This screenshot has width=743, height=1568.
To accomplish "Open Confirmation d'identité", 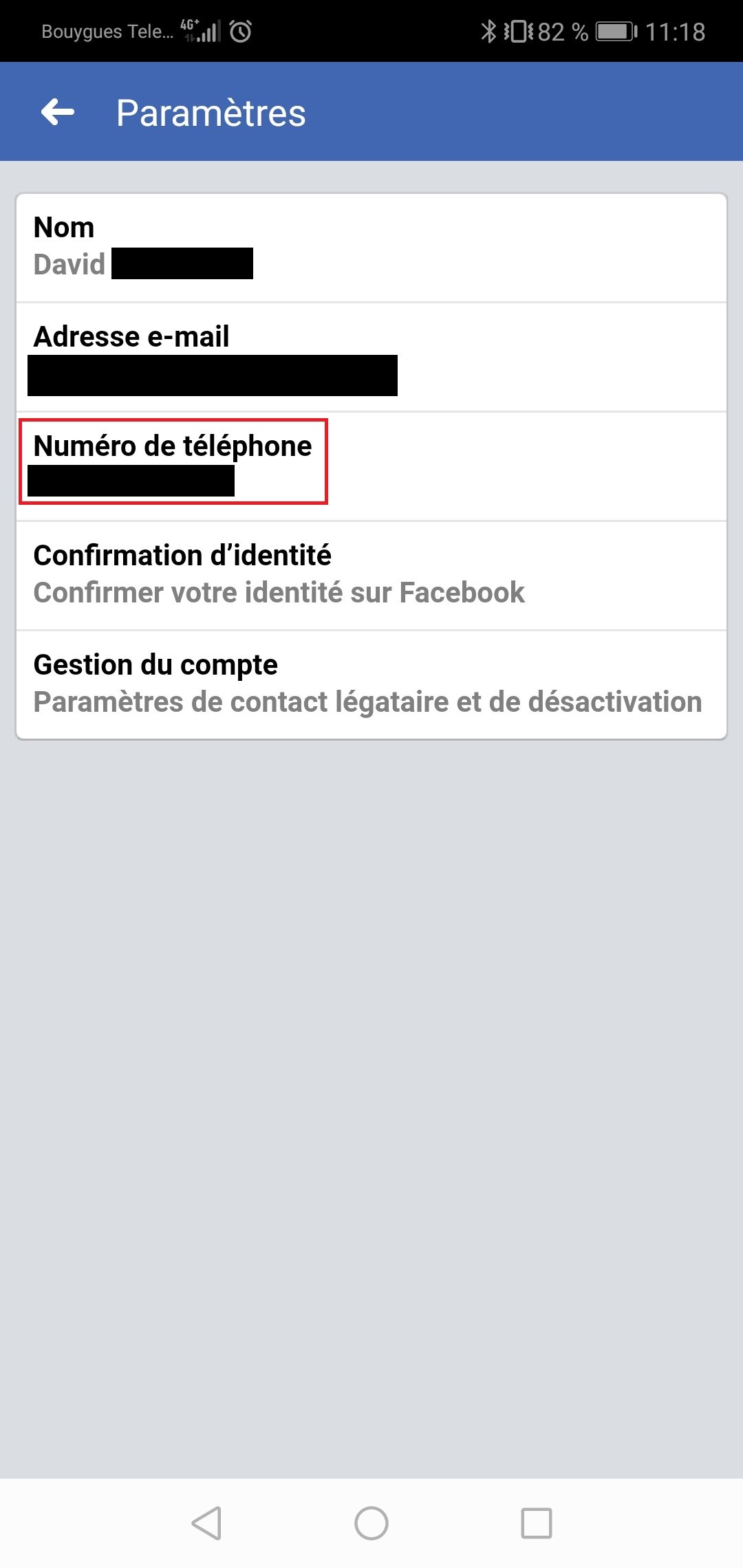I will [371, 576].
